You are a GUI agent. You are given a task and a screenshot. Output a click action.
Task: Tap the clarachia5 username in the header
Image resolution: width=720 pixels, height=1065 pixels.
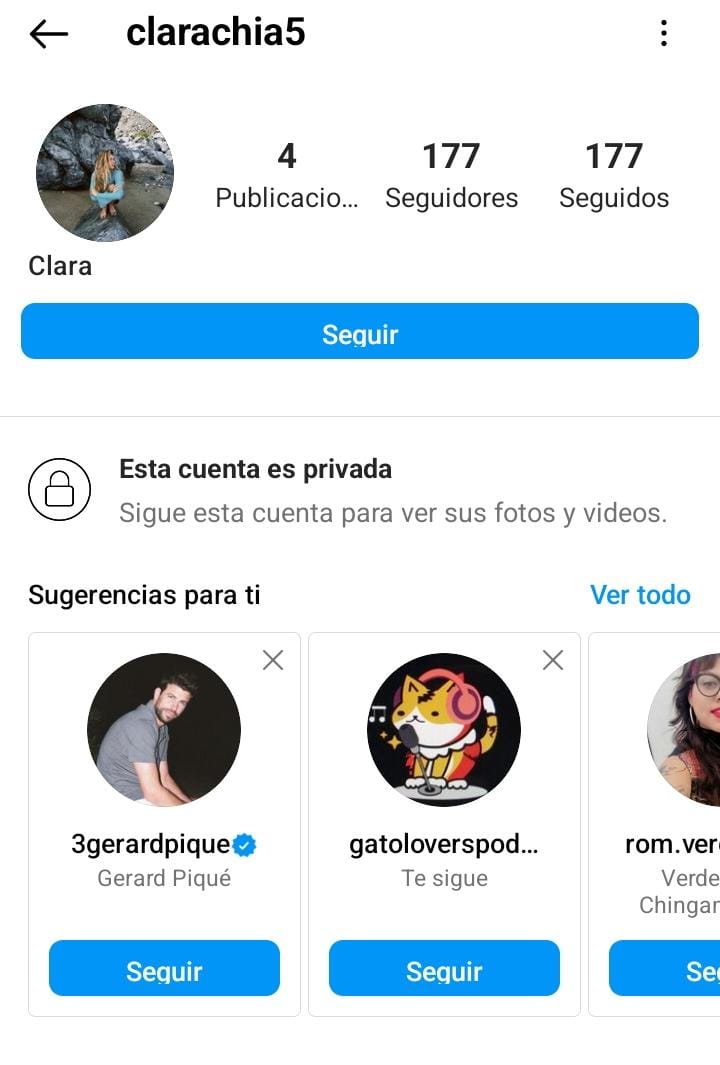tap(214, 33)
